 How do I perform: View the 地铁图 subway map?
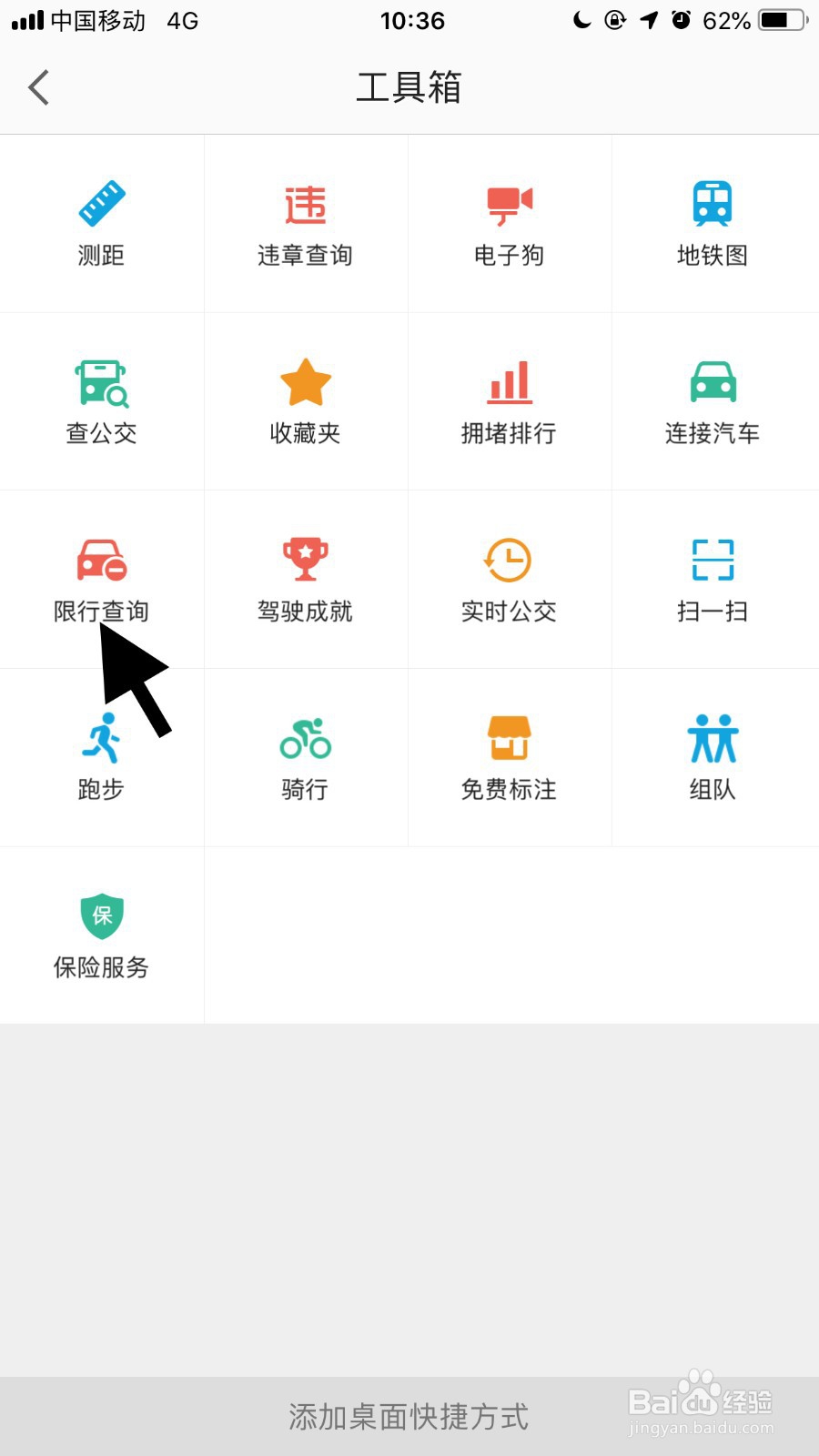coord(713,223)
